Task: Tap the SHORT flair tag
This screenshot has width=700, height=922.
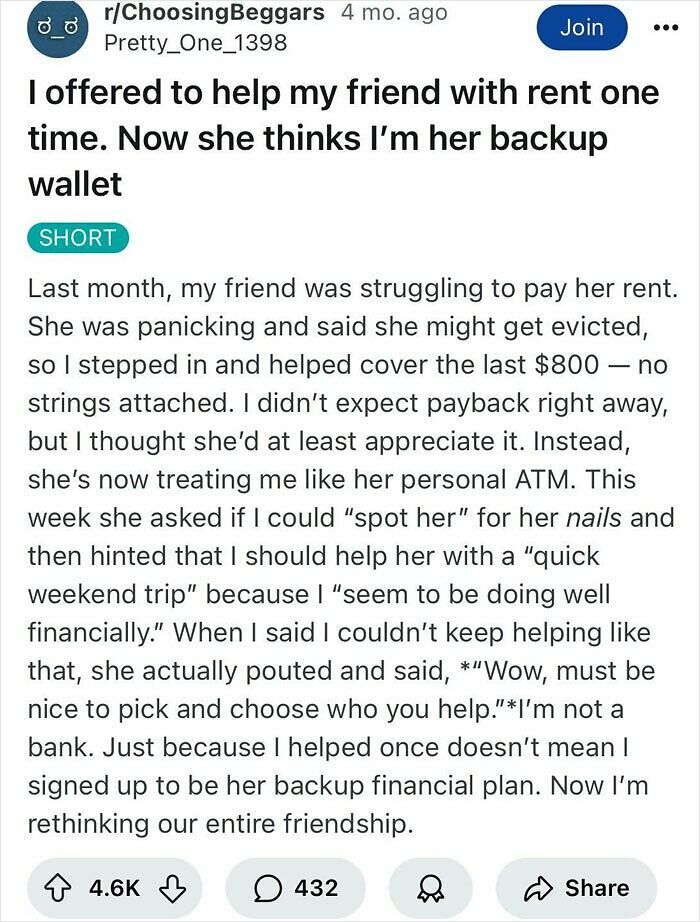Action: click(78, 238)
